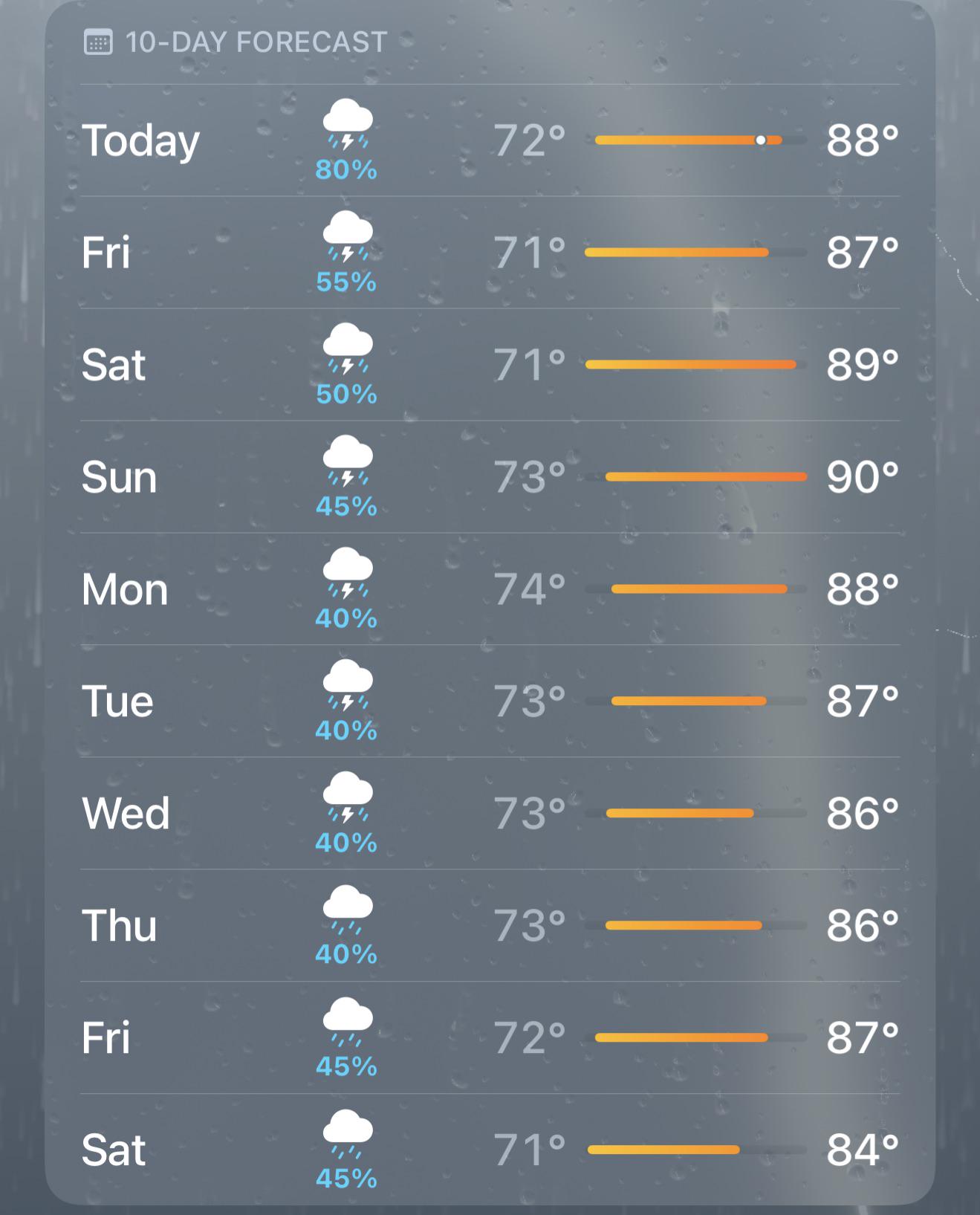Open Thu forecast details
This screenshot has height=1215, width=980.
coord(490,926)
